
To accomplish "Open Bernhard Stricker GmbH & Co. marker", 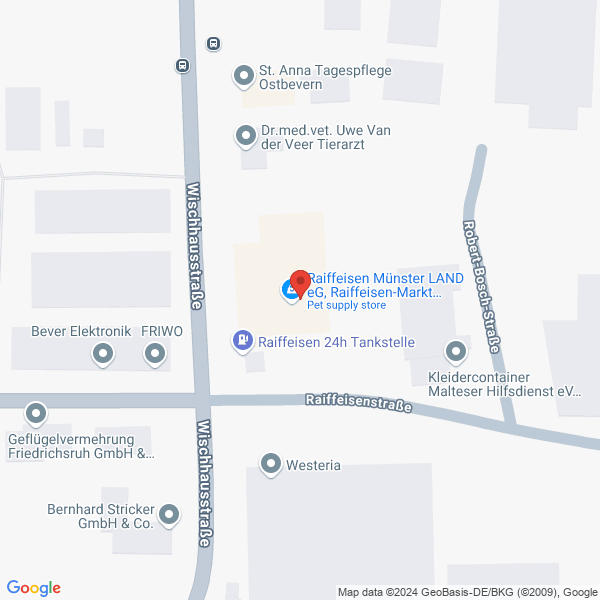I will 169,516.
